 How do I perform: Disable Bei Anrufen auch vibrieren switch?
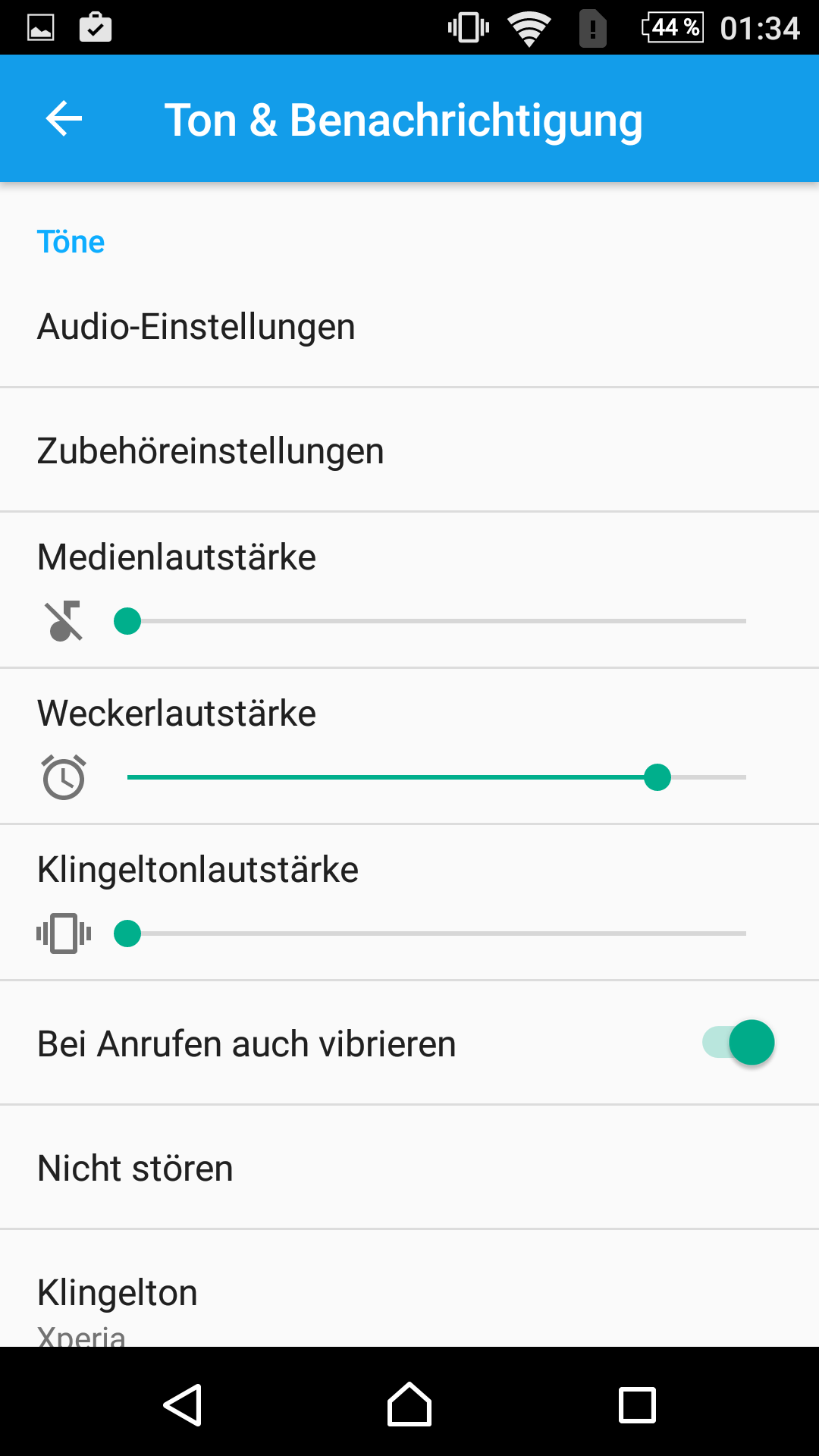click(738, 1043)
